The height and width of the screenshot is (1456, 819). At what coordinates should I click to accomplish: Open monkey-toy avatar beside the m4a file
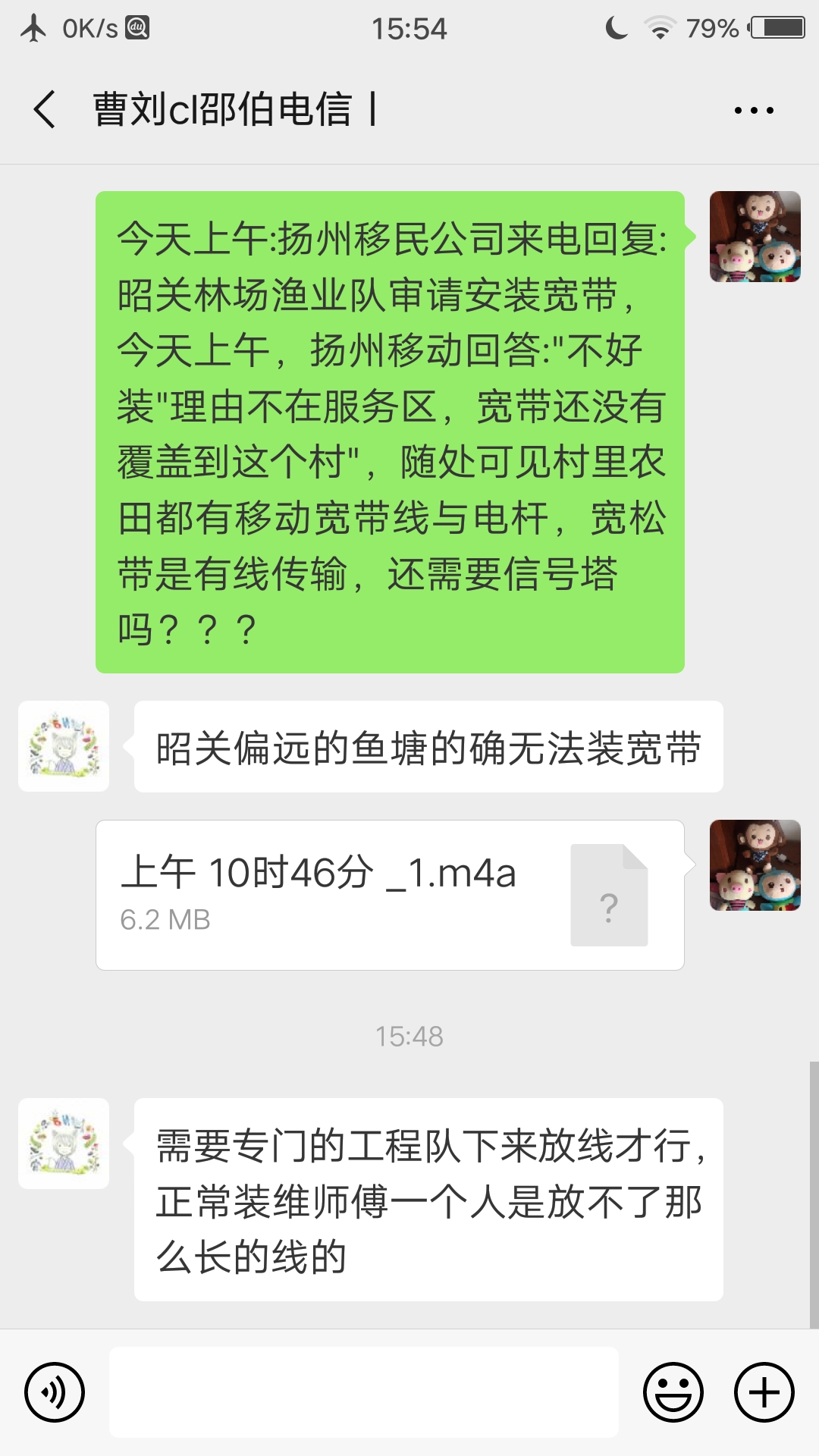755,865
